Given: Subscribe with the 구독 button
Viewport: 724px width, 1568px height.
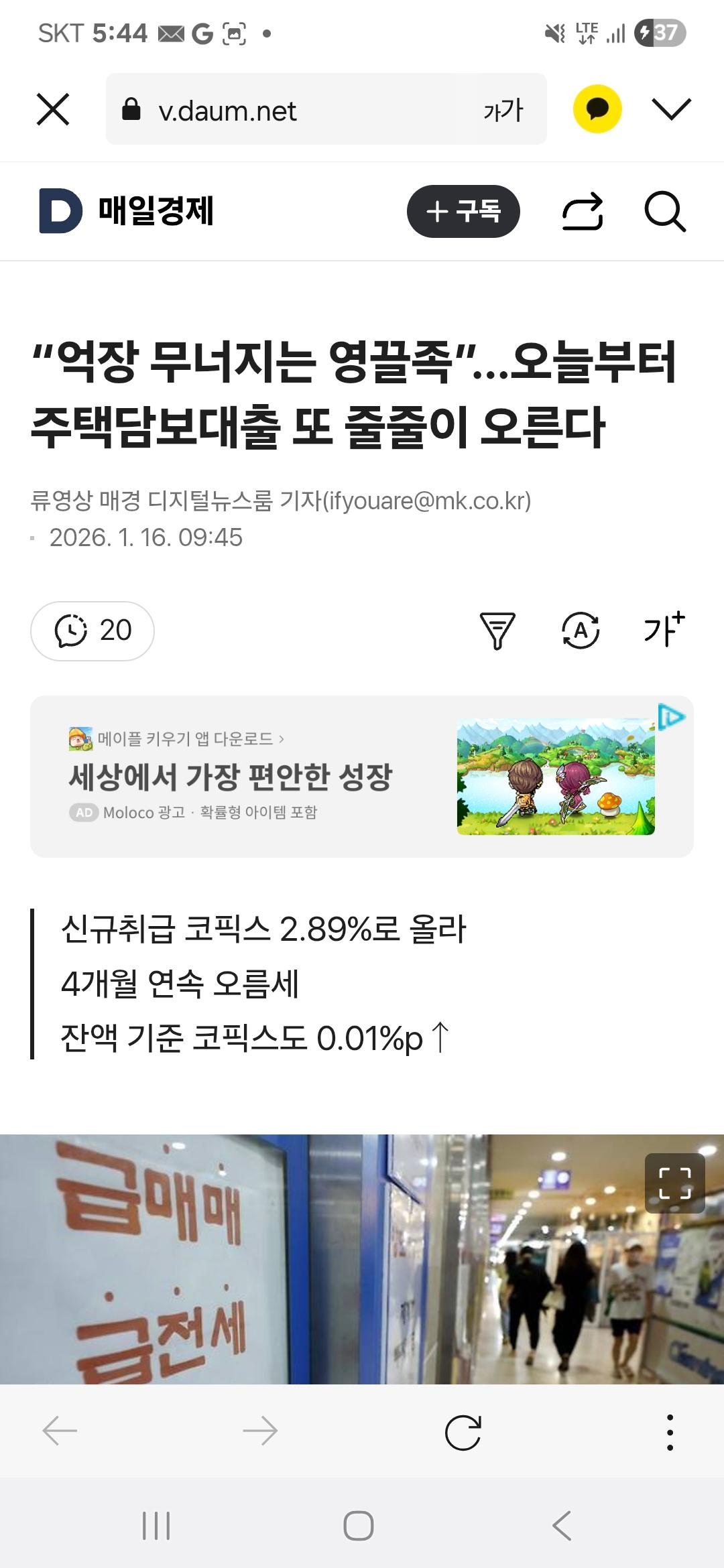Looking at the screenshot, I should tap(463, 211).
